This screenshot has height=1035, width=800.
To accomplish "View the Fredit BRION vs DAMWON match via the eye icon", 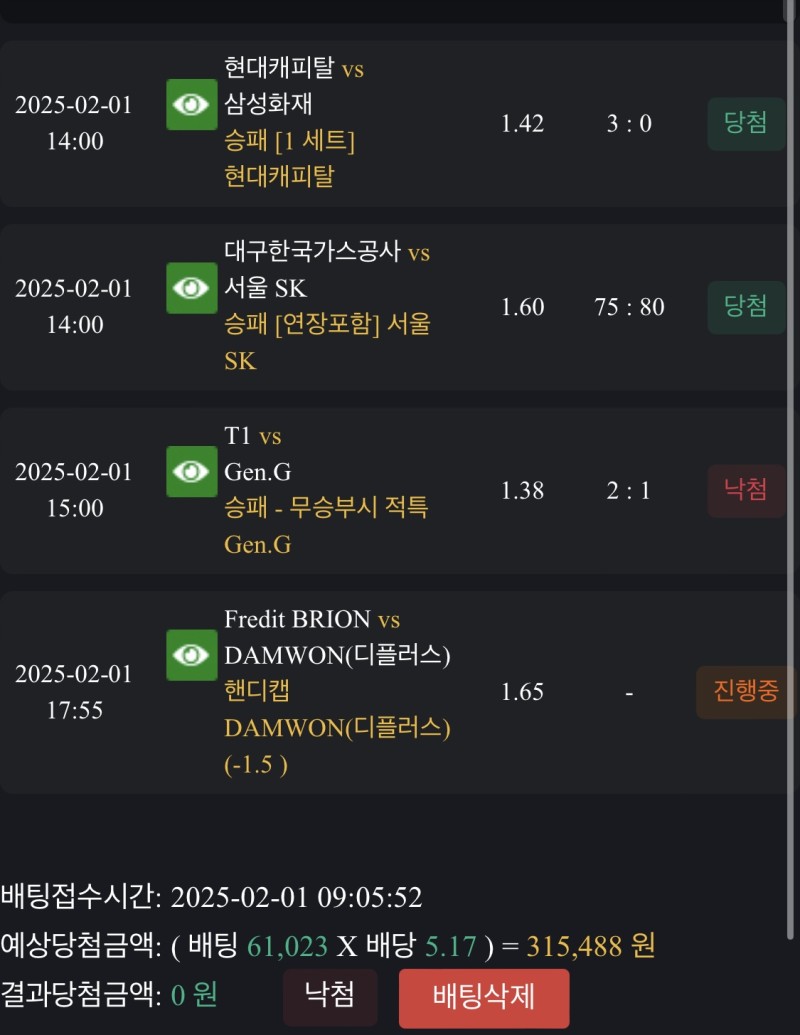I will [191, 655].
